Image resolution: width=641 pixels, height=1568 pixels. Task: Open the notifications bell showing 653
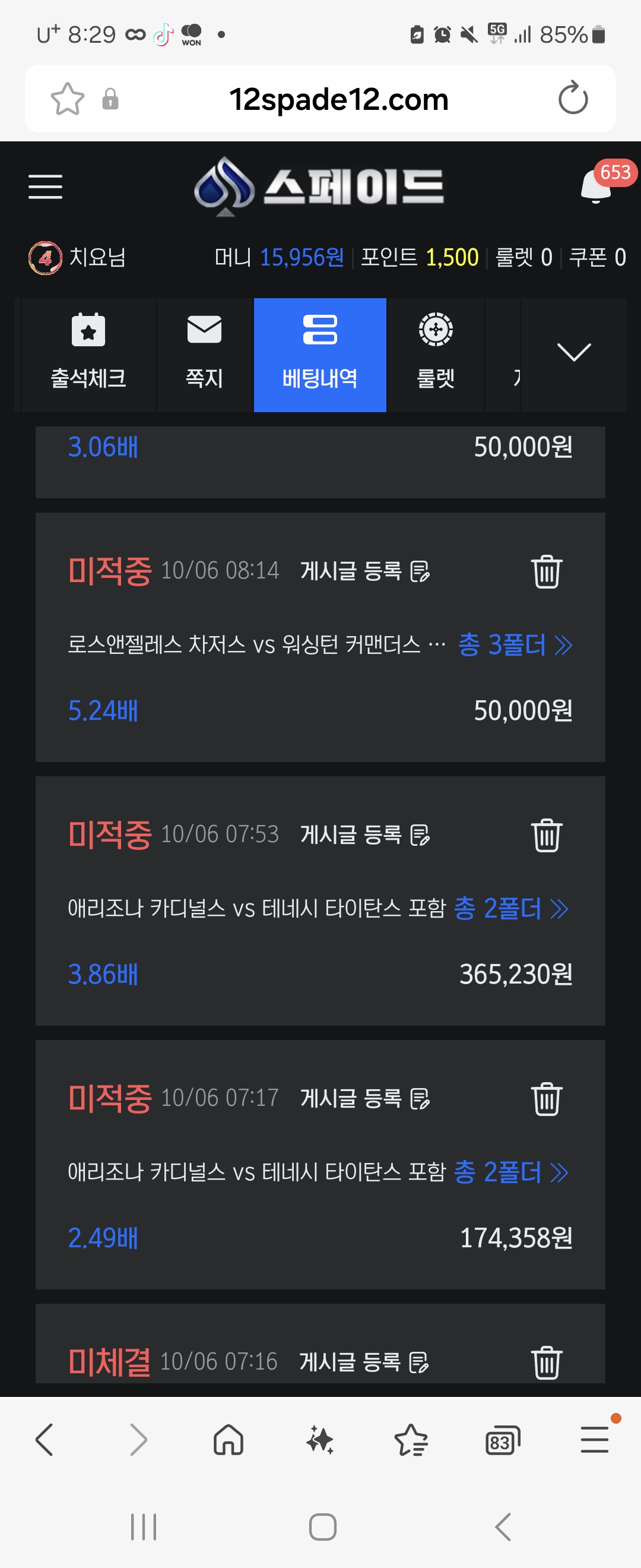click(596, 186)
